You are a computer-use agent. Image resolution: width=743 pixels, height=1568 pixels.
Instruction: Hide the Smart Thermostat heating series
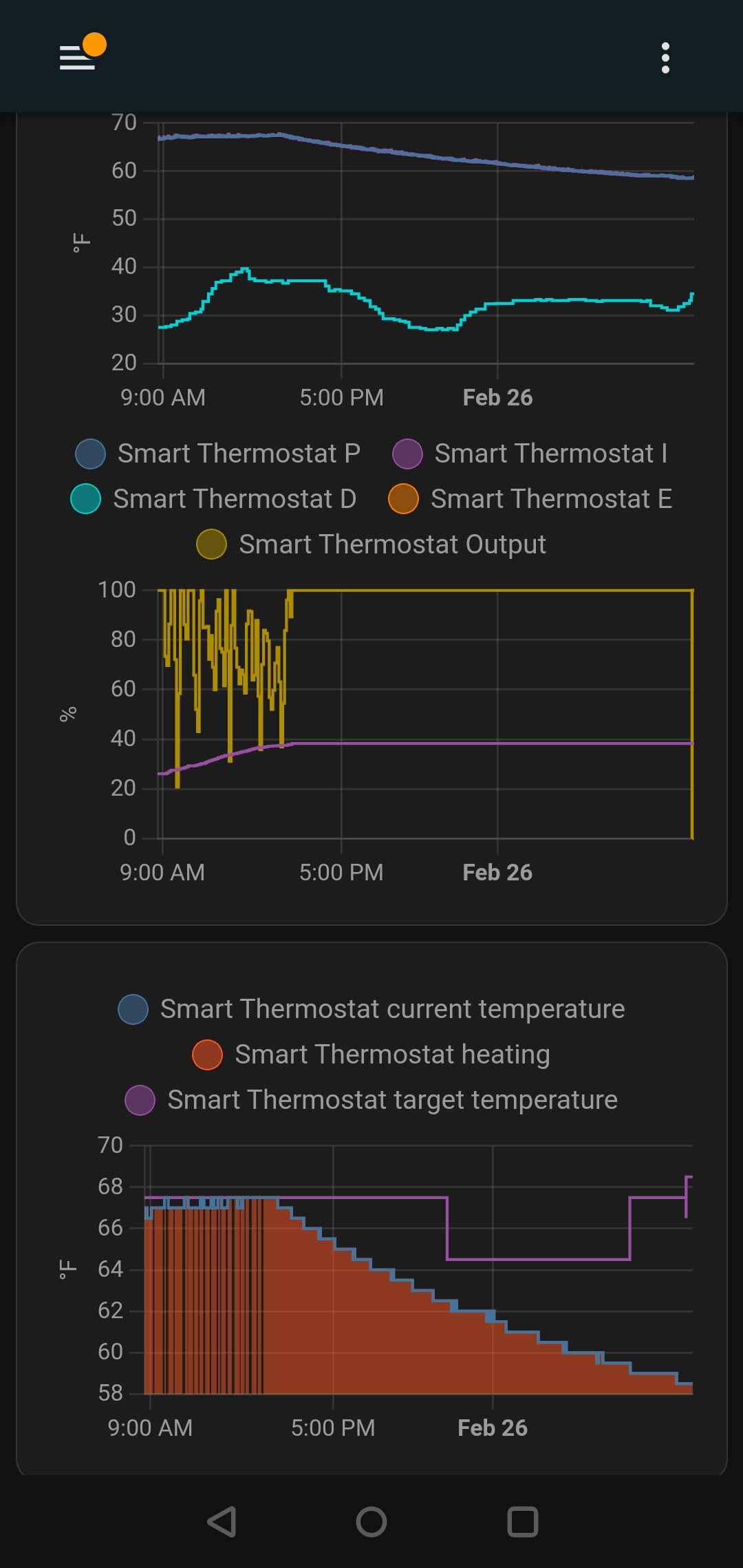click(371, 1055)
